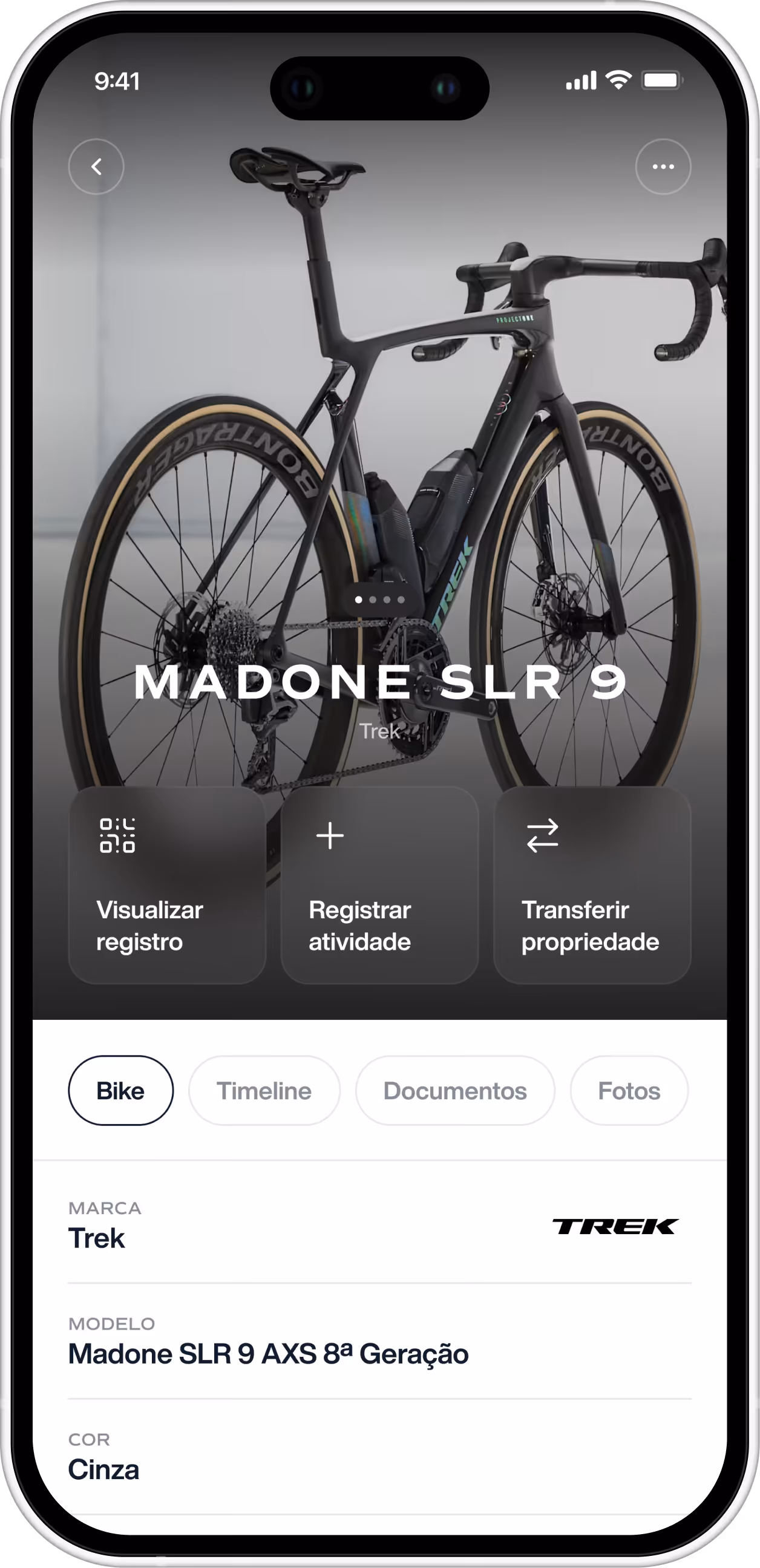The height and width of the screenshot is (1568, 760).
Task: Tap the back chevron to return
Action: coord(96,166)
